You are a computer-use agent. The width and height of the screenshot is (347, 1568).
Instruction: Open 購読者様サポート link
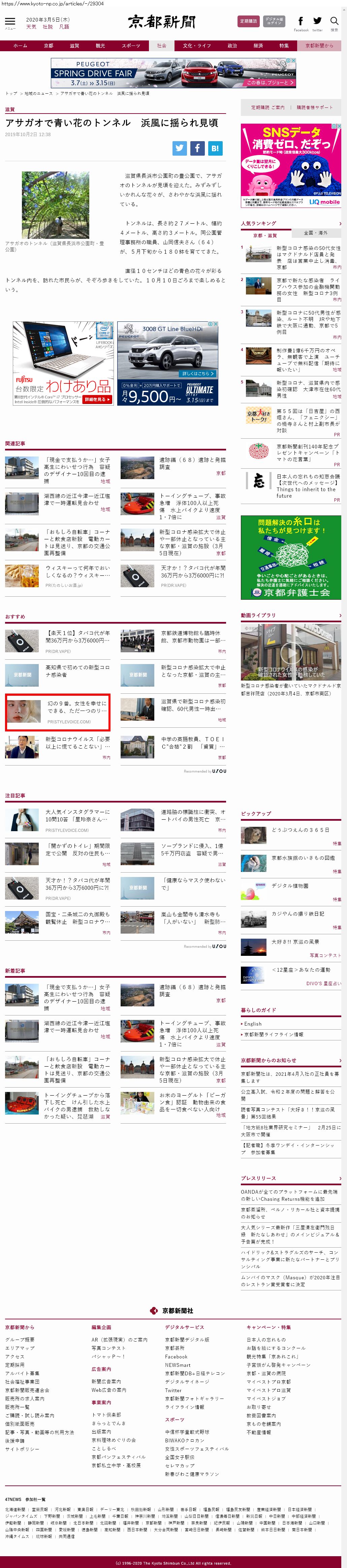click(x=315, y=107)
